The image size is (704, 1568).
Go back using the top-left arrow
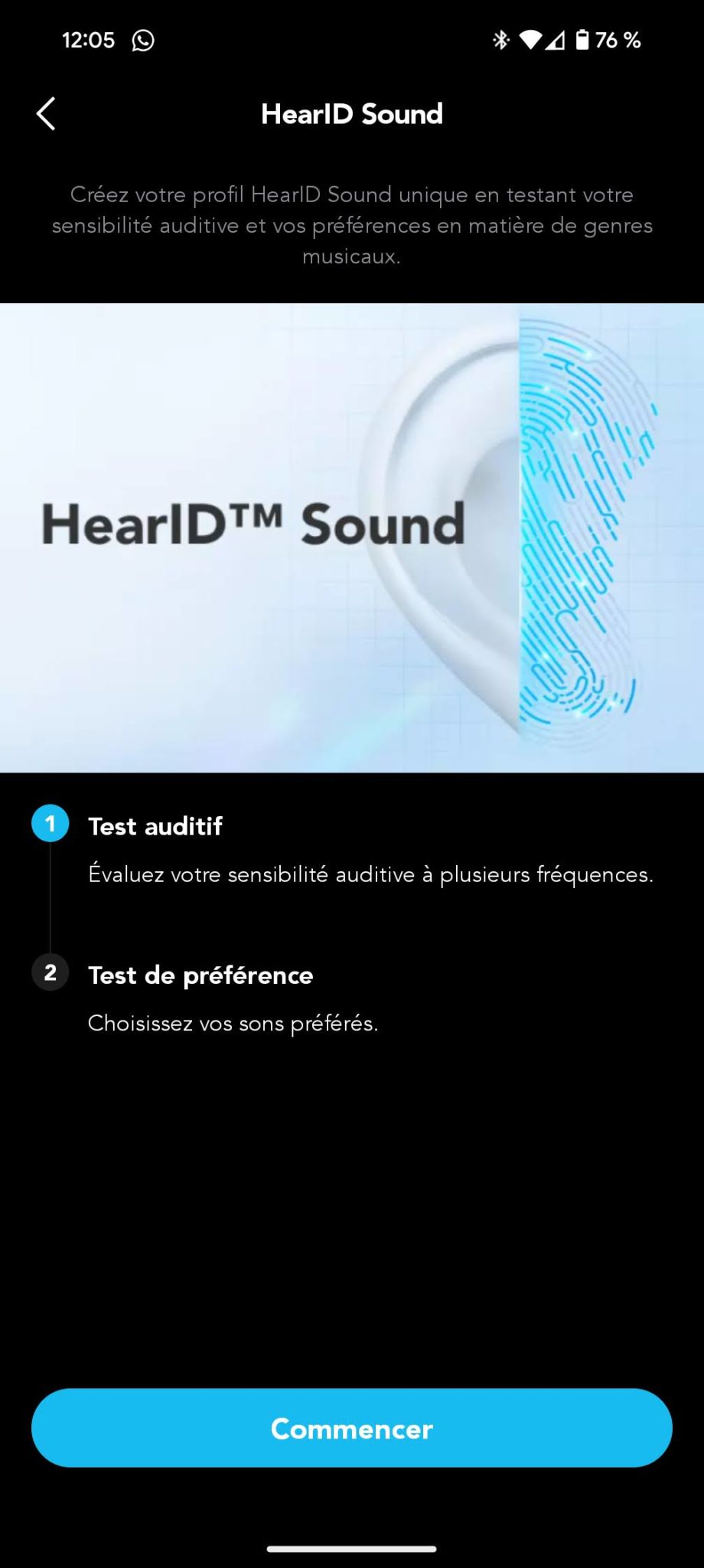pyautogui.click(x=46, y=114)
